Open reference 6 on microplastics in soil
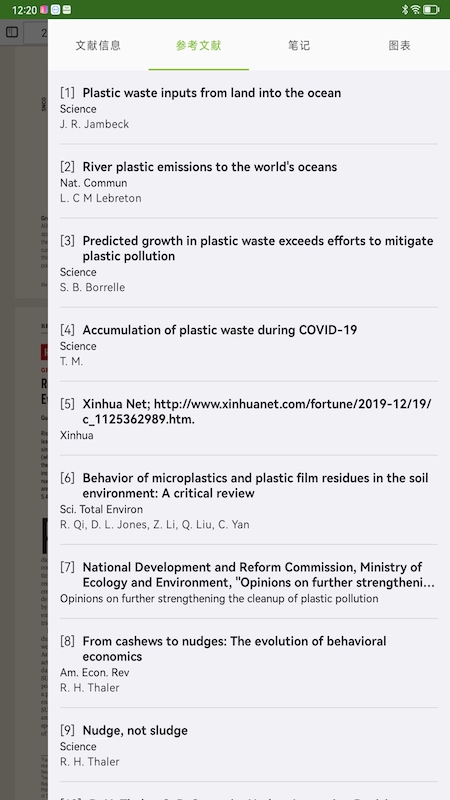450x800 pixels. tap(249, 501)
